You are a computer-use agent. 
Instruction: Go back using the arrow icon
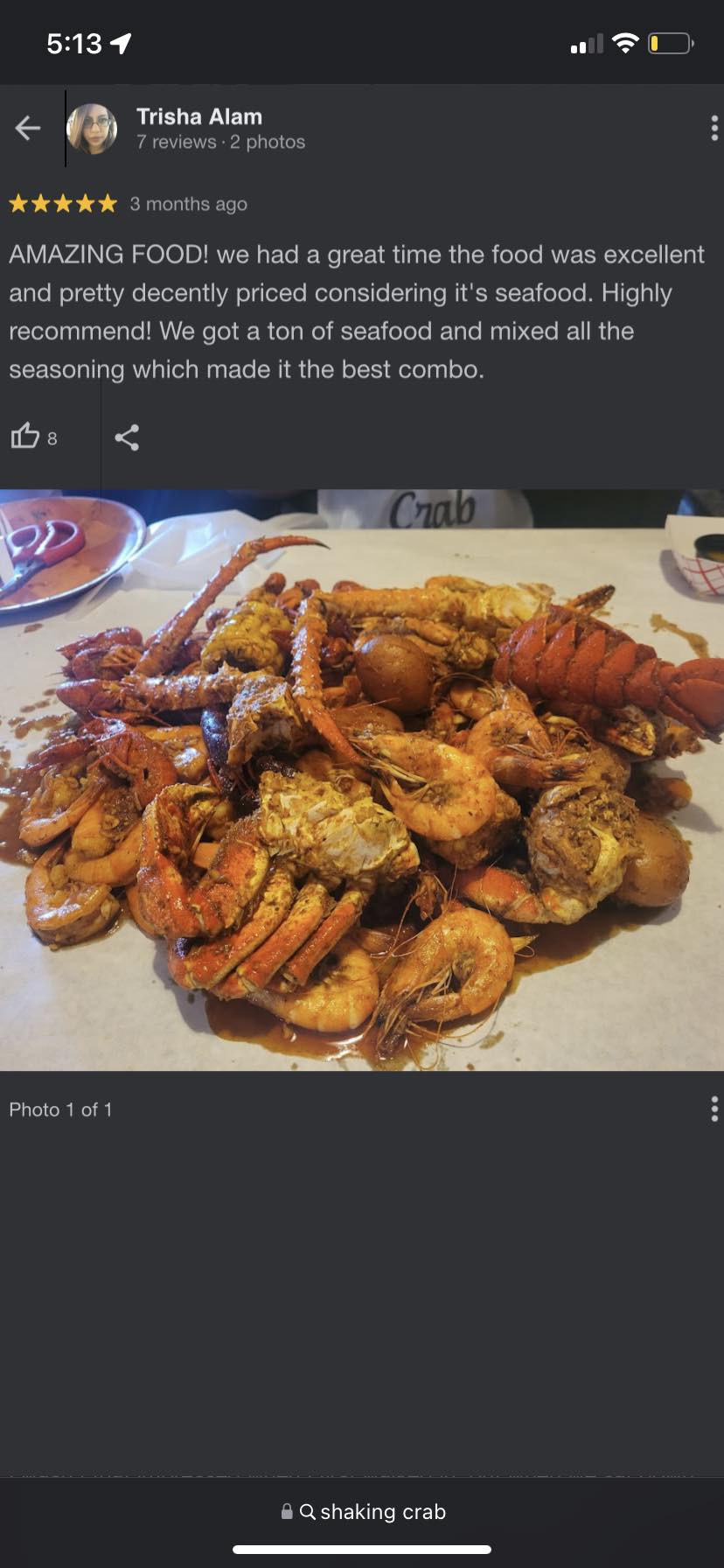28,129
